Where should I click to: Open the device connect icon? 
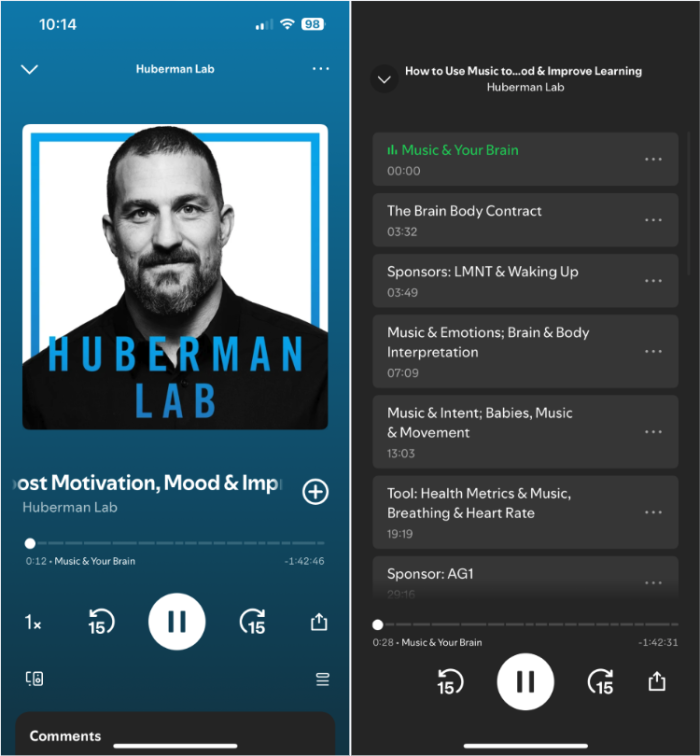pyautogui.click(x=34, y=678)
